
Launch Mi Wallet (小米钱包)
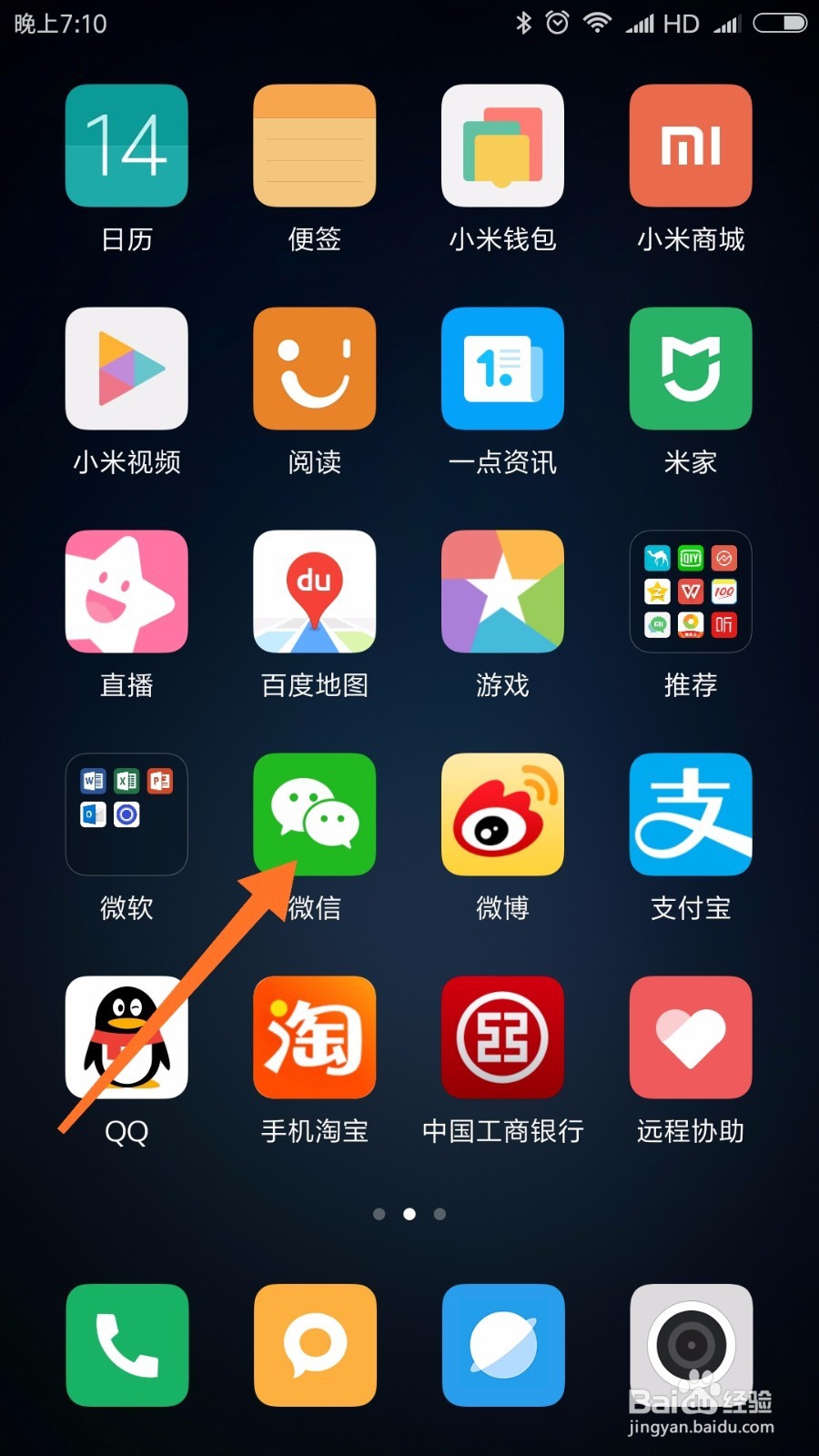(x=502, y=146)
